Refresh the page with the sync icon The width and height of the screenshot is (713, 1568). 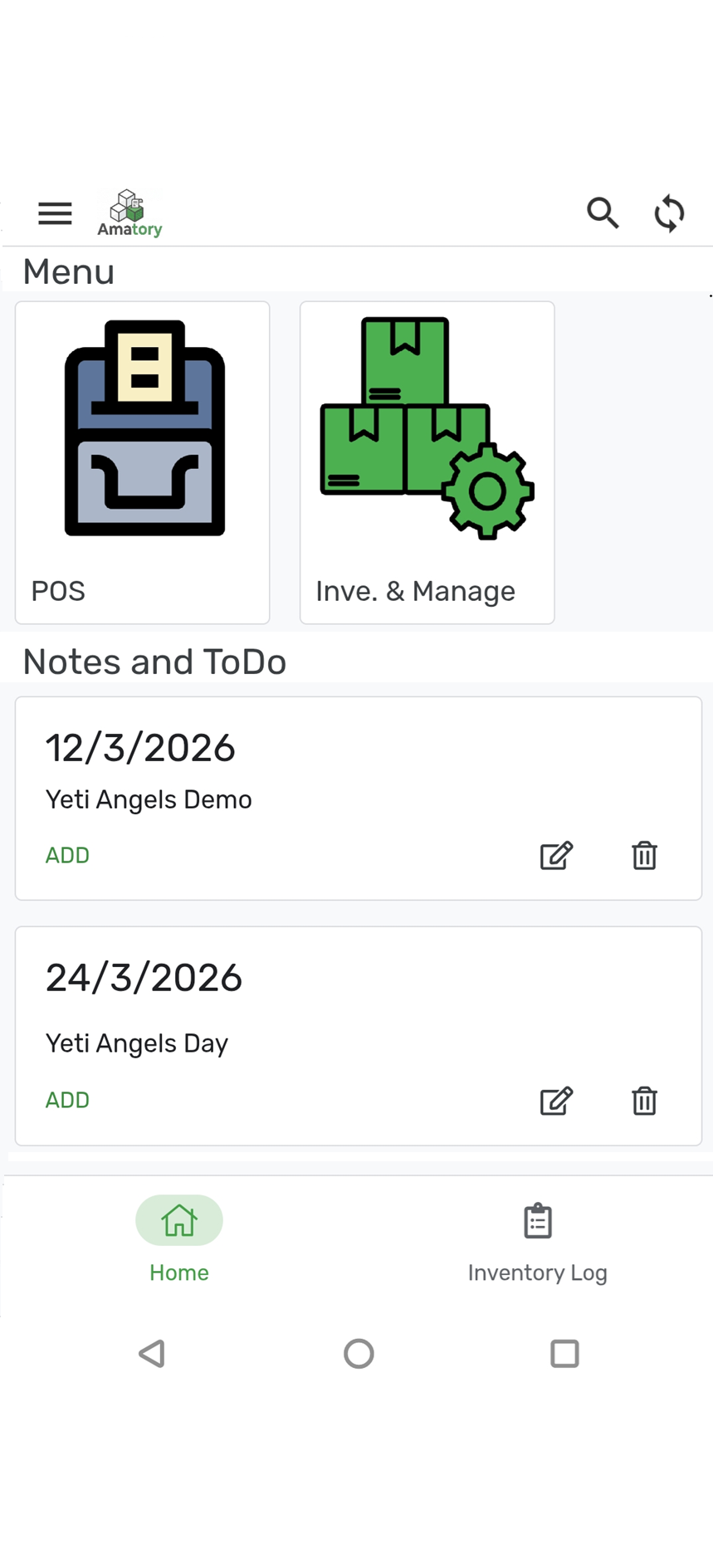coord(668,213)
